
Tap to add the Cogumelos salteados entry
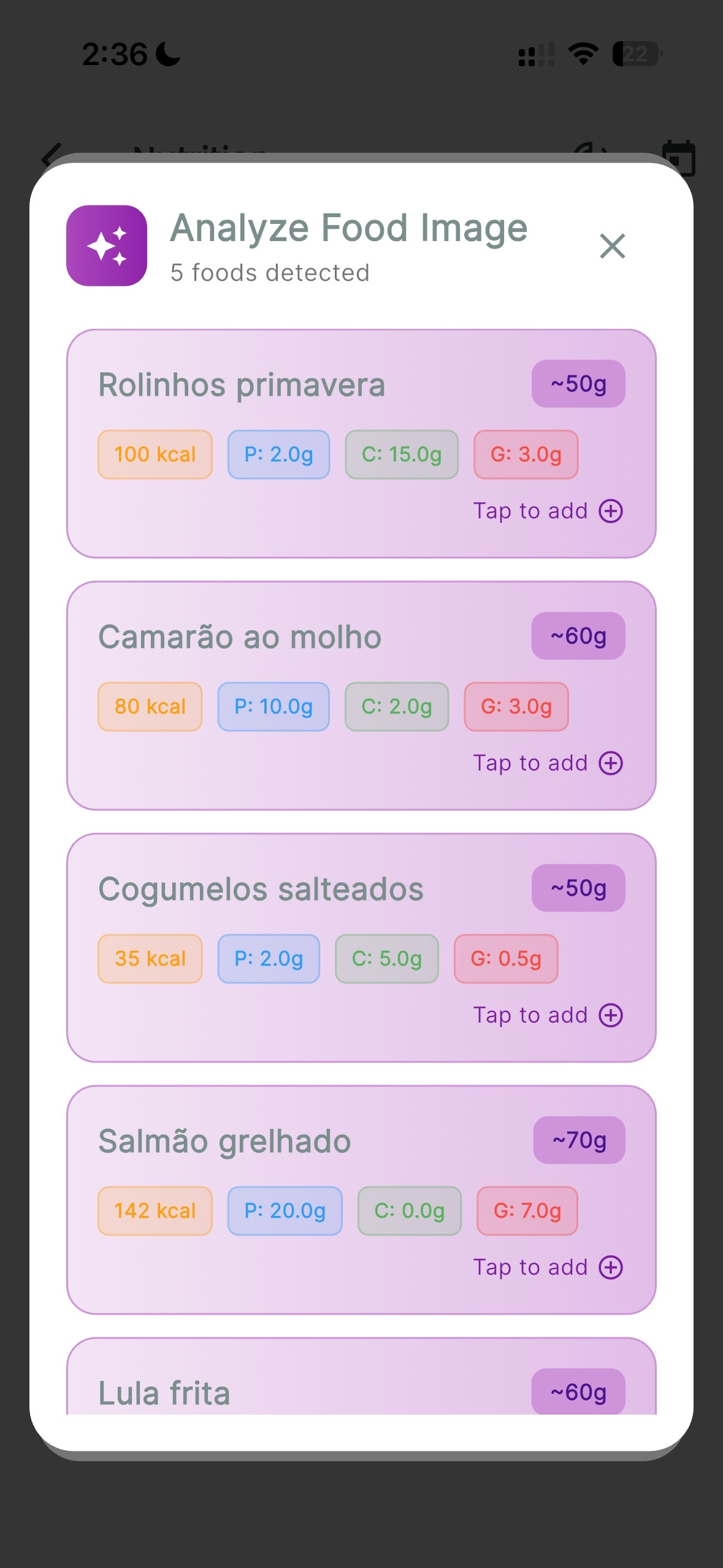pyautogui.click(x=531, y=1015)
